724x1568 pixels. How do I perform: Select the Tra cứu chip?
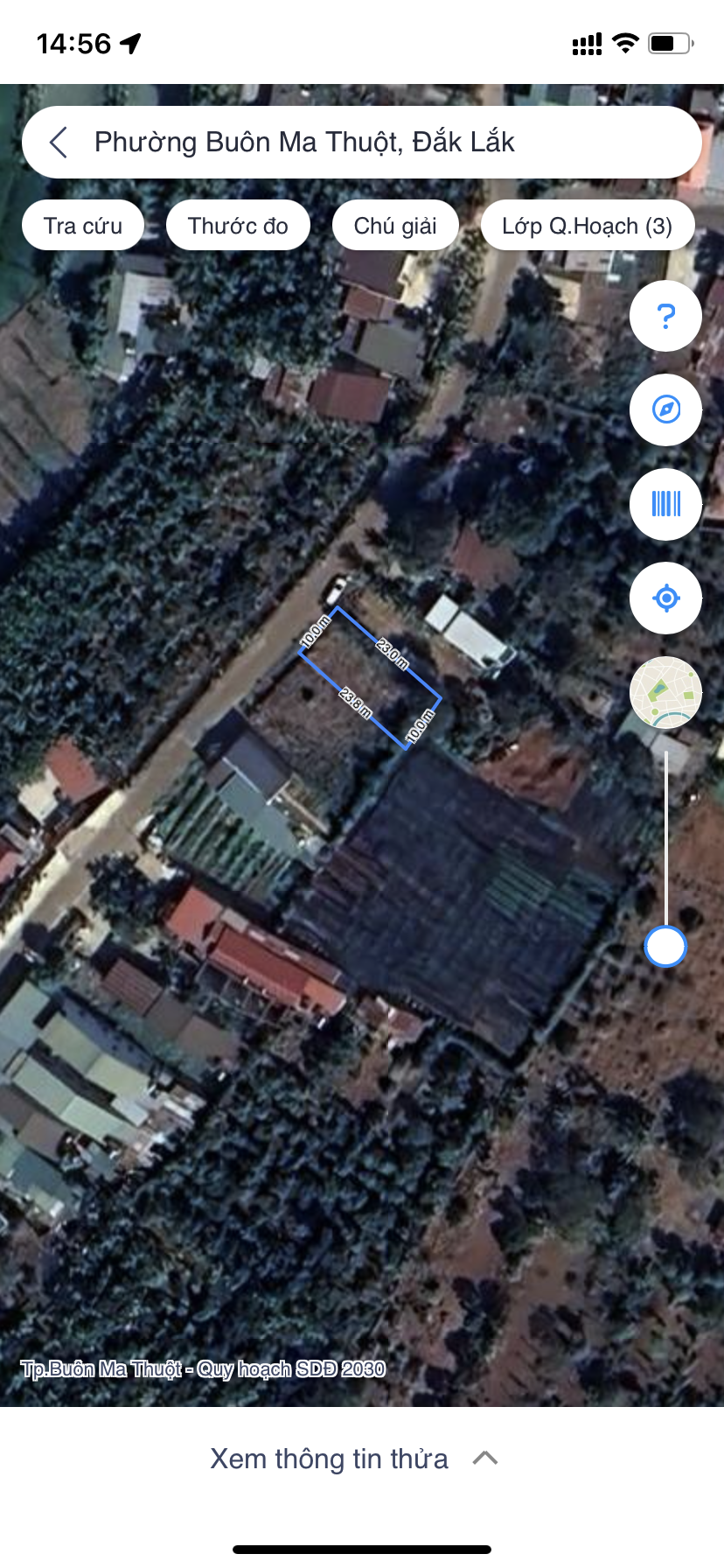coord(83,226)
